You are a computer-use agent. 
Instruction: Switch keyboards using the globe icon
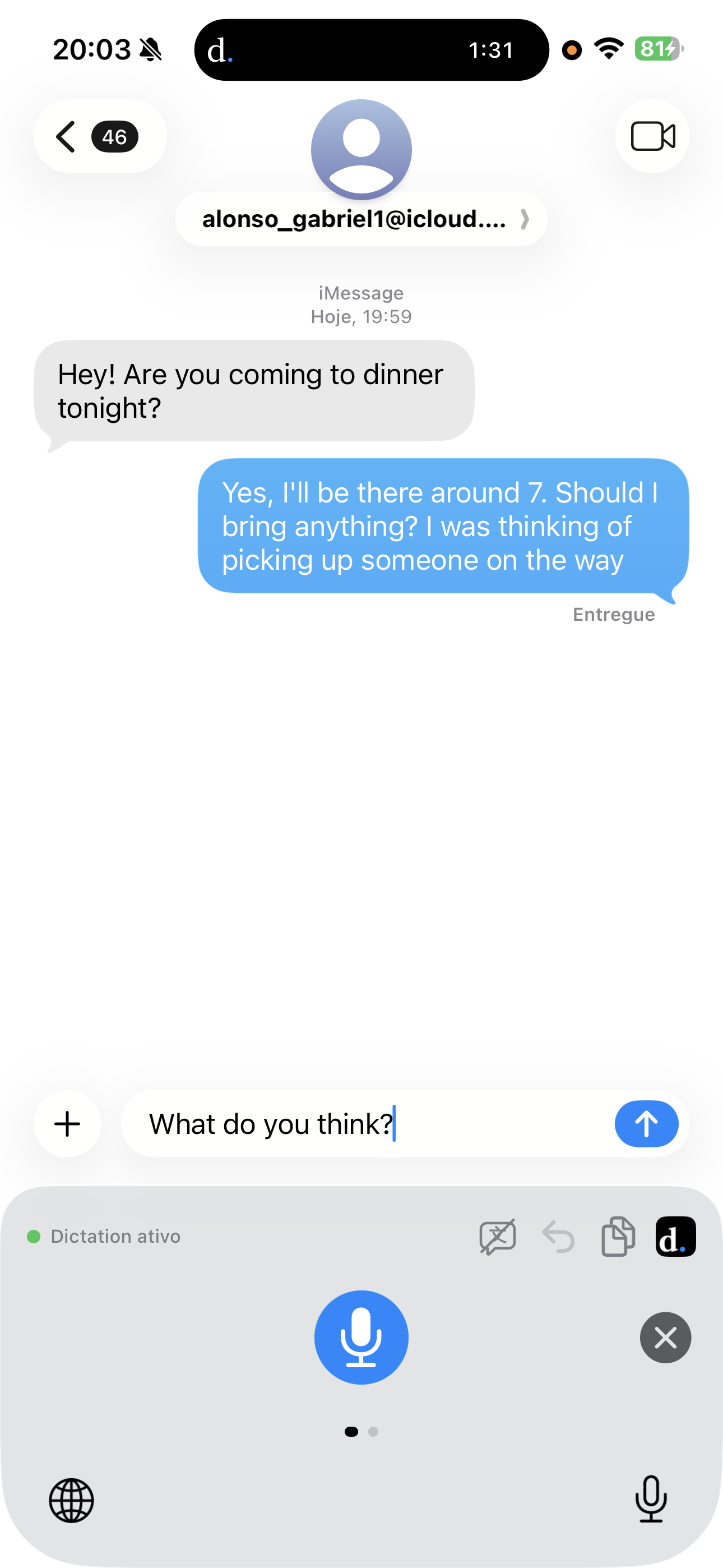pyautogui.click(x=72, y=1501)
